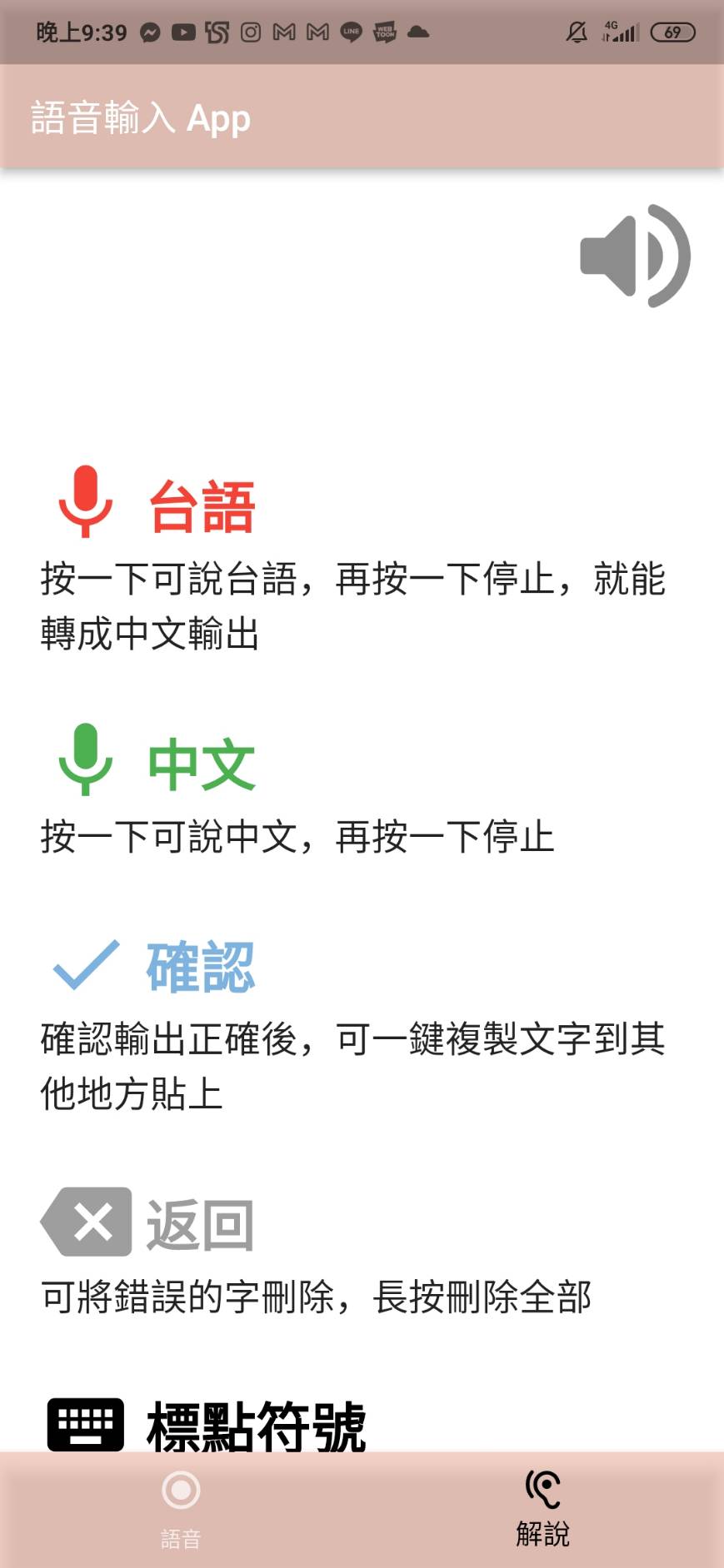The image size is (724, 1568).
Task: Select the blue 確認 checkmark icon
Action: pyautogui.click(x=82, y=966)
